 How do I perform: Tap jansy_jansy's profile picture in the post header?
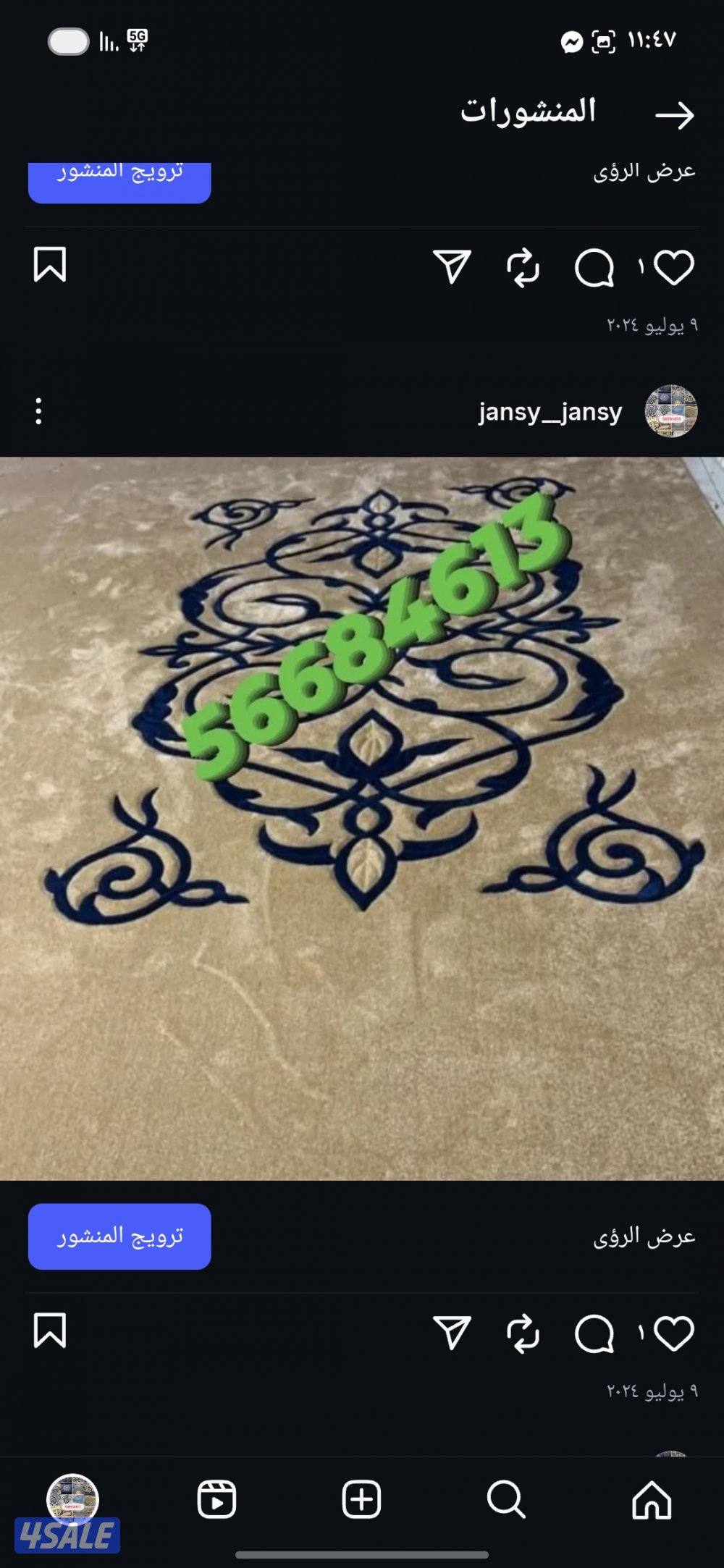pos(670,411)
